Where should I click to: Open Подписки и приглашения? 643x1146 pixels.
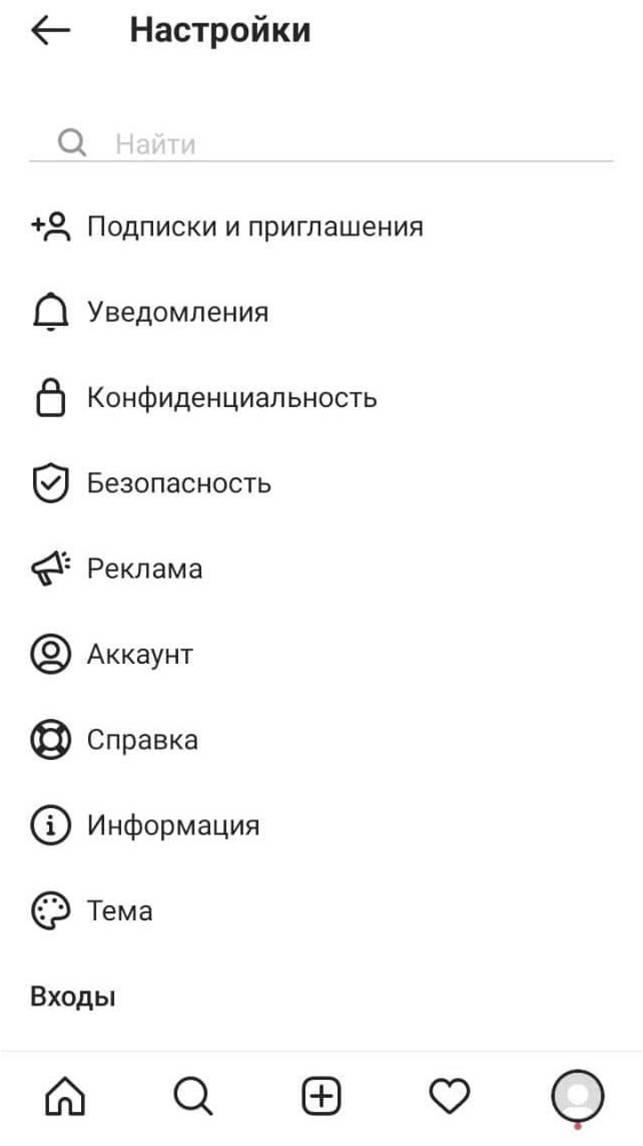point(321,227)
